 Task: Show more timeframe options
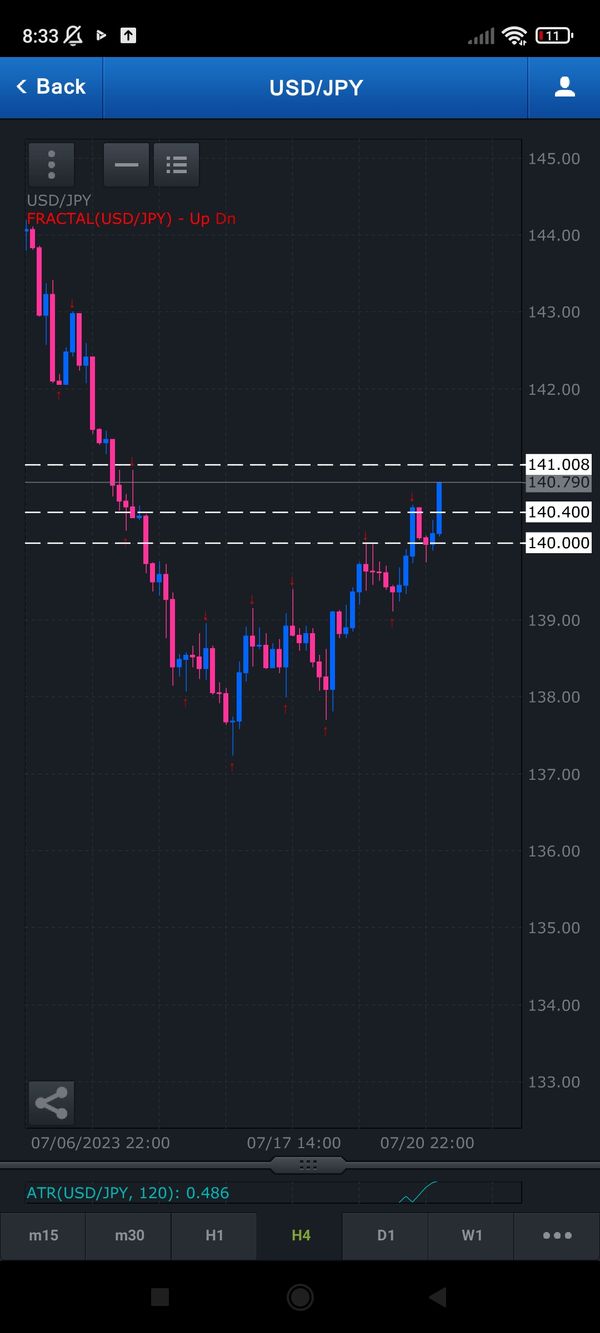coord(557,1235)
